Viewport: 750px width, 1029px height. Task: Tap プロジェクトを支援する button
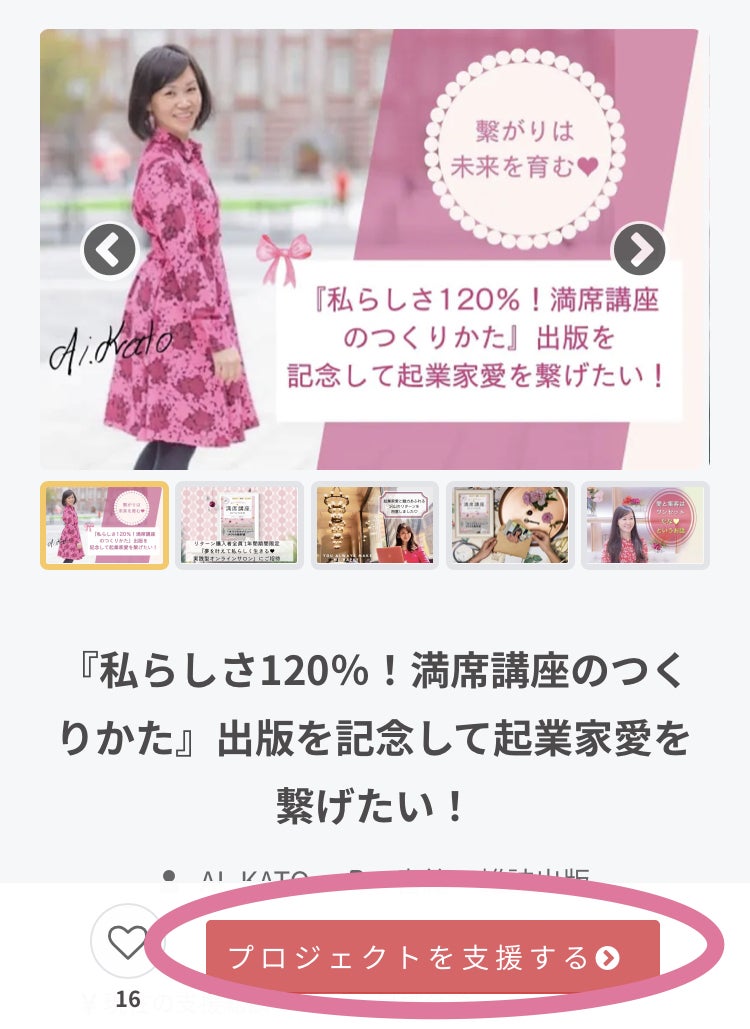click(x=432, y=957)
